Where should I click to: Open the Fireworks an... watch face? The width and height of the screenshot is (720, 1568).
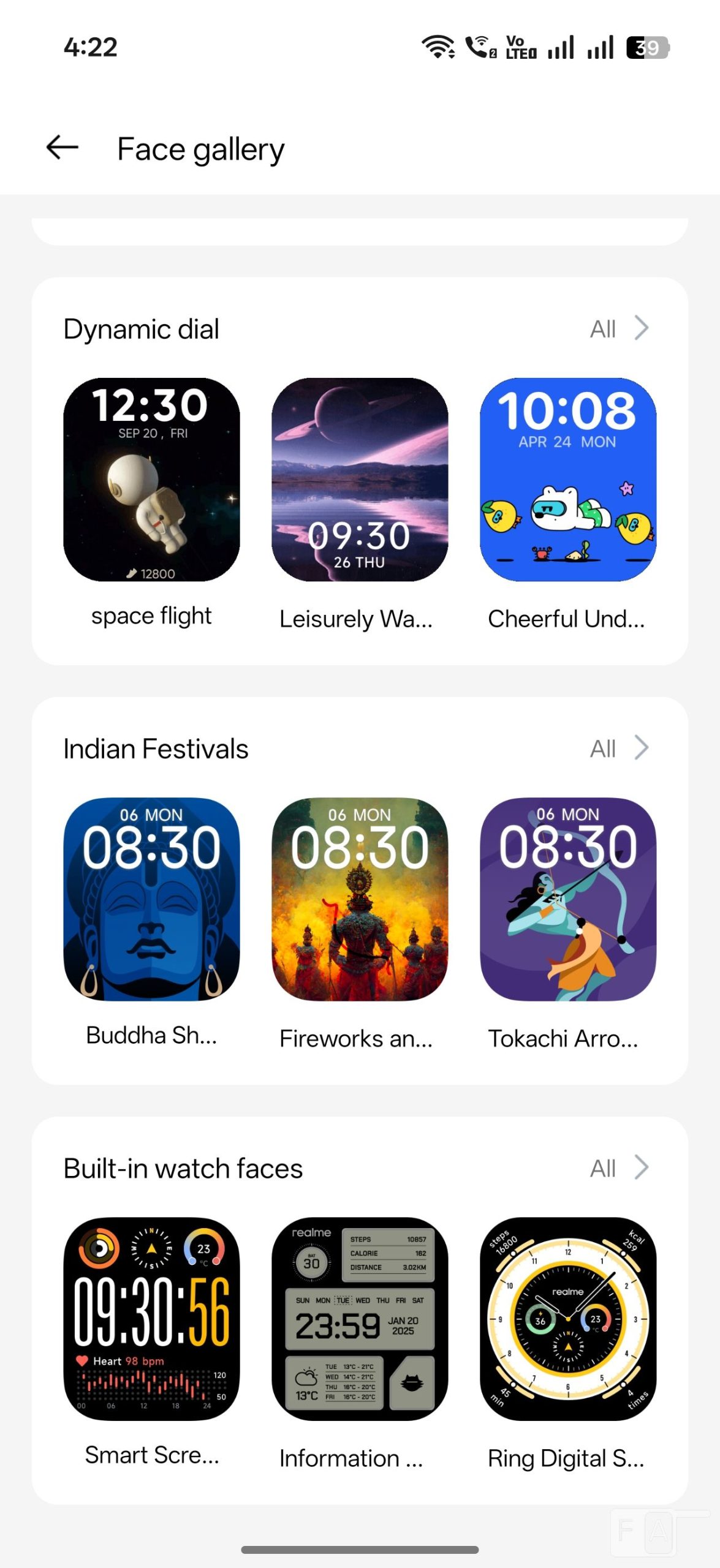pyautogui.click(x=360, y=899)
